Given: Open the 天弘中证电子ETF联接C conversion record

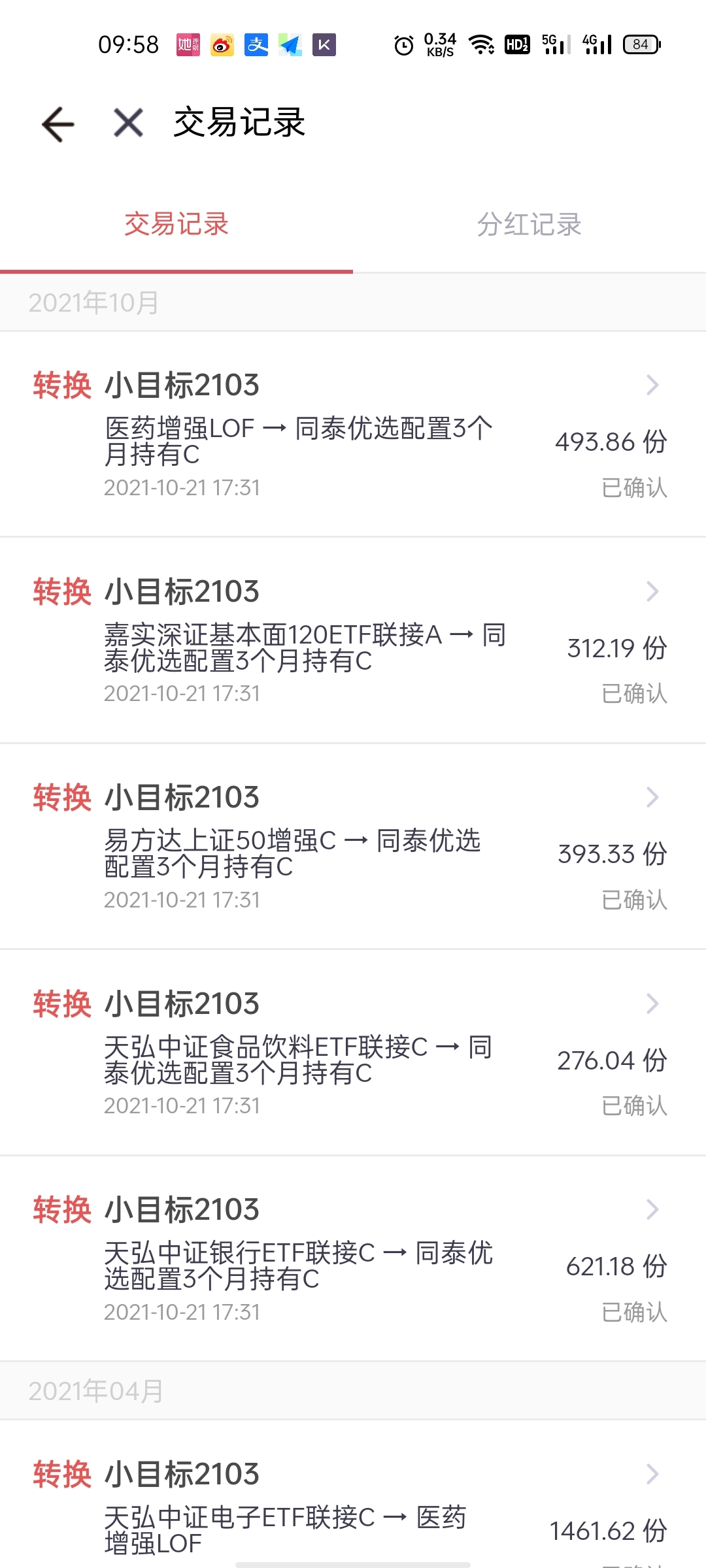Looking at the screenshot, I should pos(353,1495).
